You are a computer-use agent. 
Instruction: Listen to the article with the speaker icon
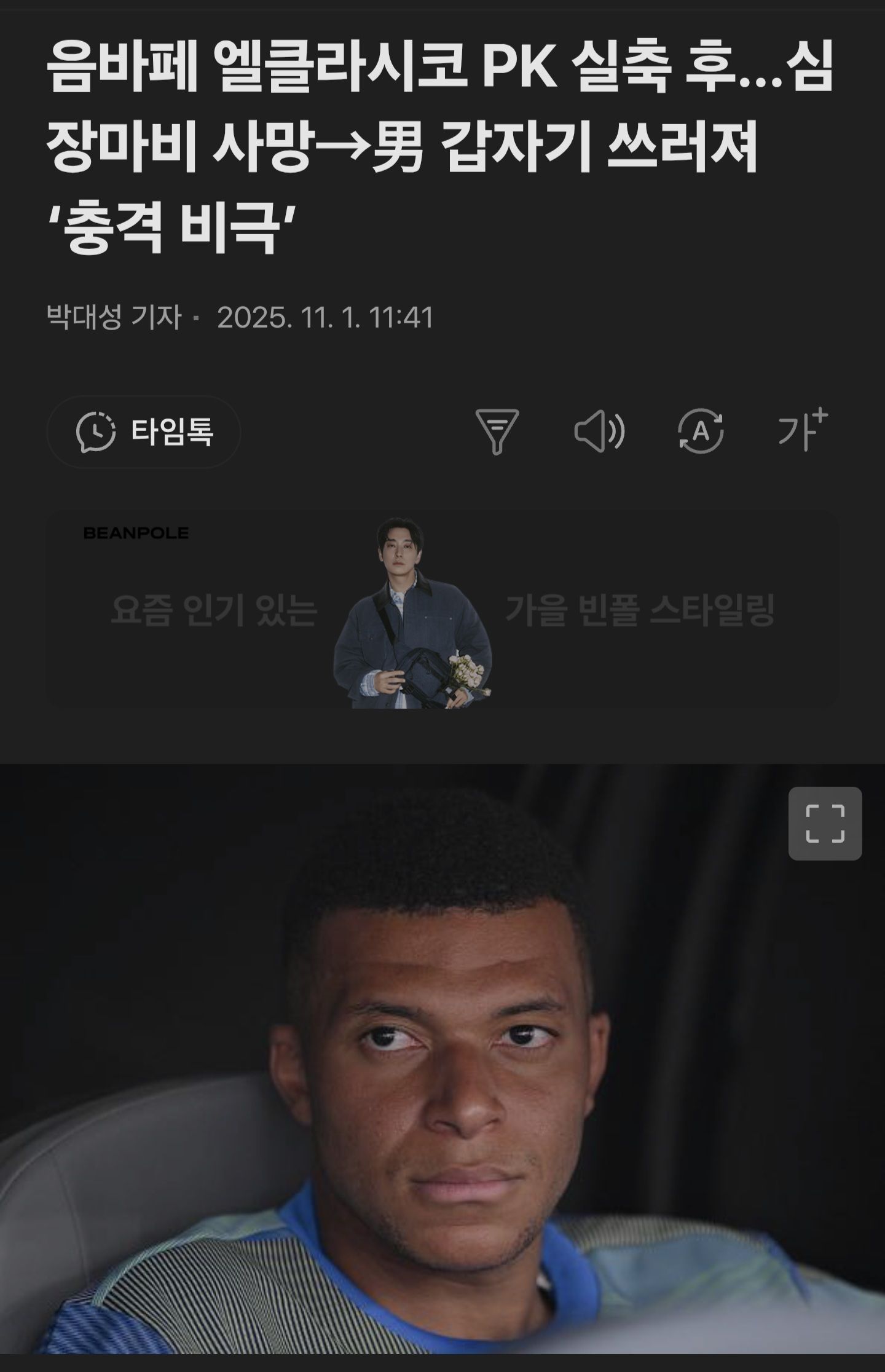pyautogui.click(x=599, y=432)
